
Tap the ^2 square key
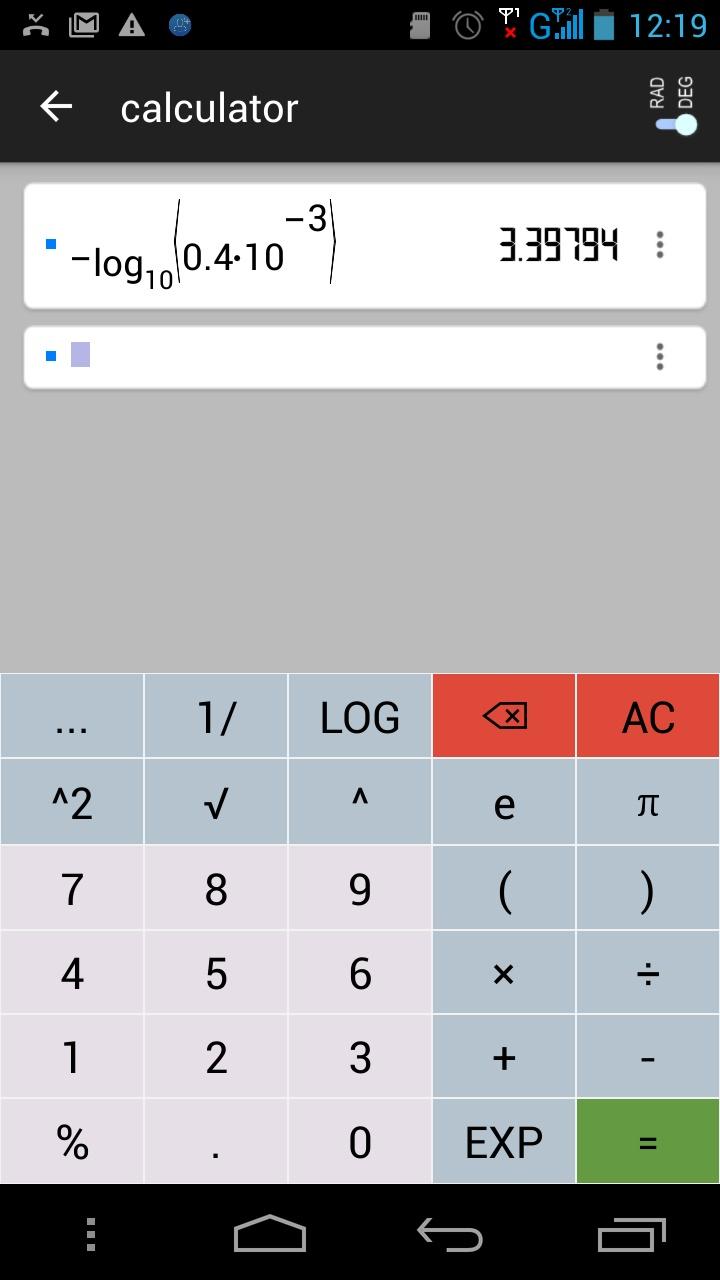pyautogui.click(x=72, y=802)
